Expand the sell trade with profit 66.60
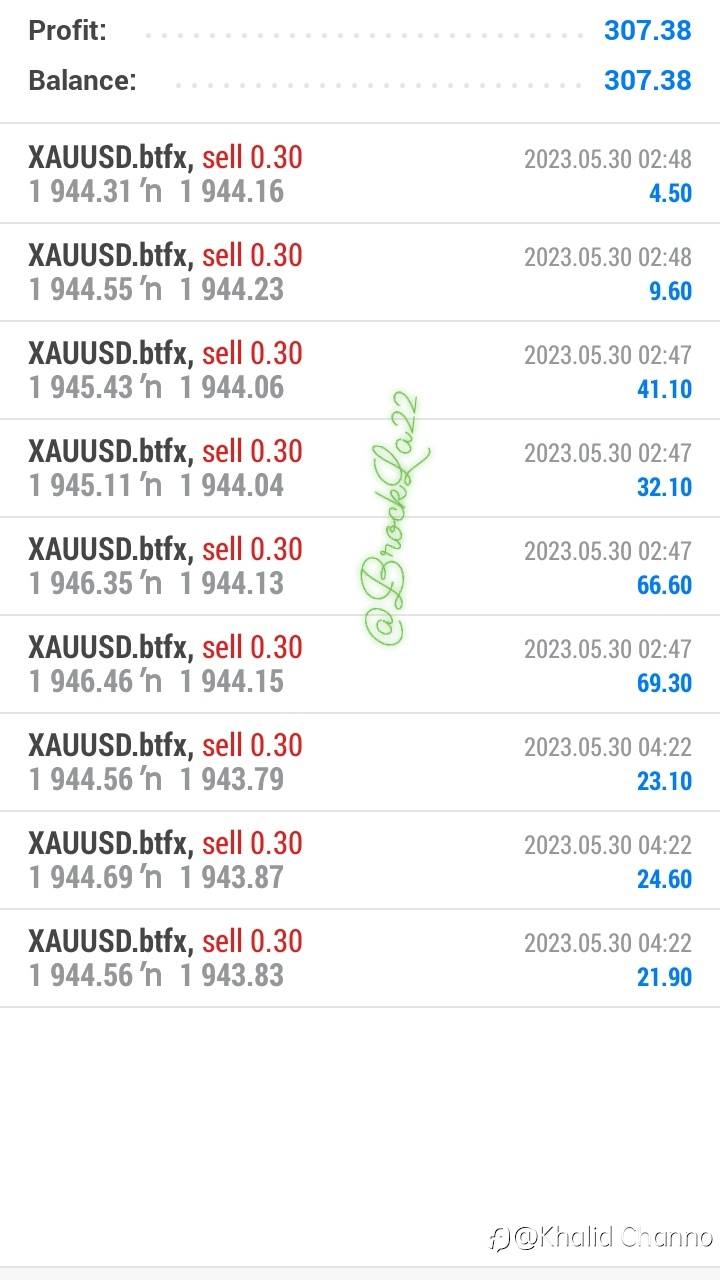Viewport: 720px width, 1280px height. pos(360,566)
